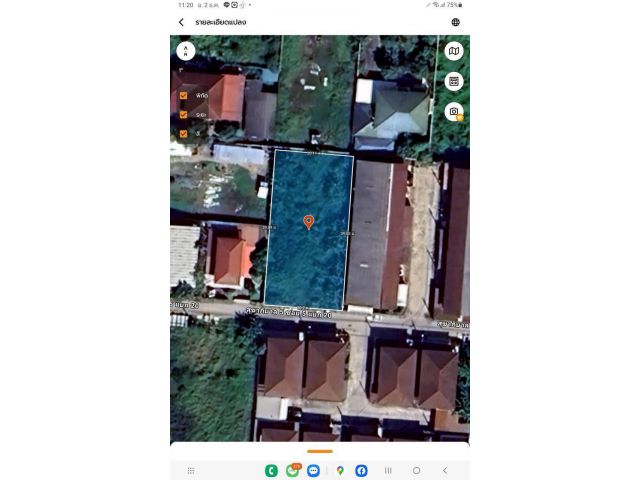Launch the Phone app from taskbar
This screenshot has height=480, width=640.
pos(271,470)
